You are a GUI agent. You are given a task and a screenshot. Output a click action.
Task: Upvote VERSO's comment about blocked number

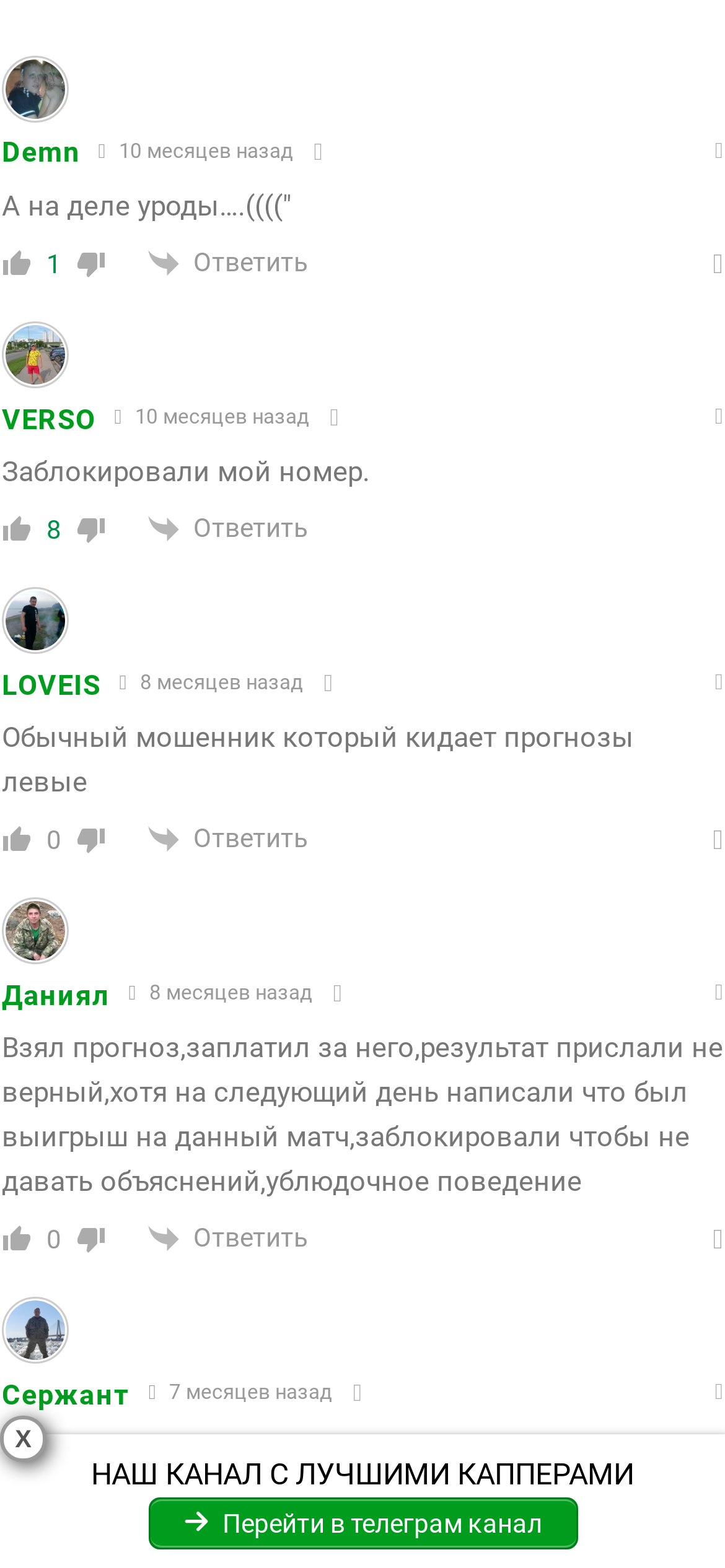coord(17,529)
